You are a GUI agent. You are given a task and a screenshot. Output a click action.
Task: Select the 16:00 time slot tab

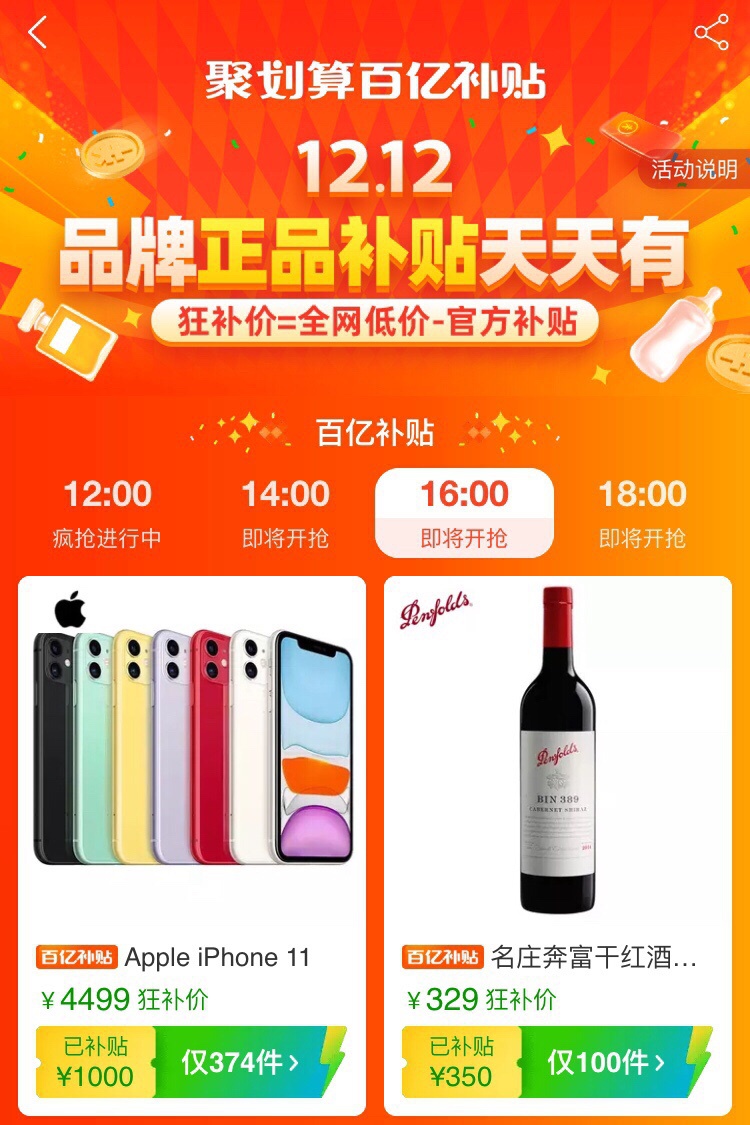(x=464, y=513)
